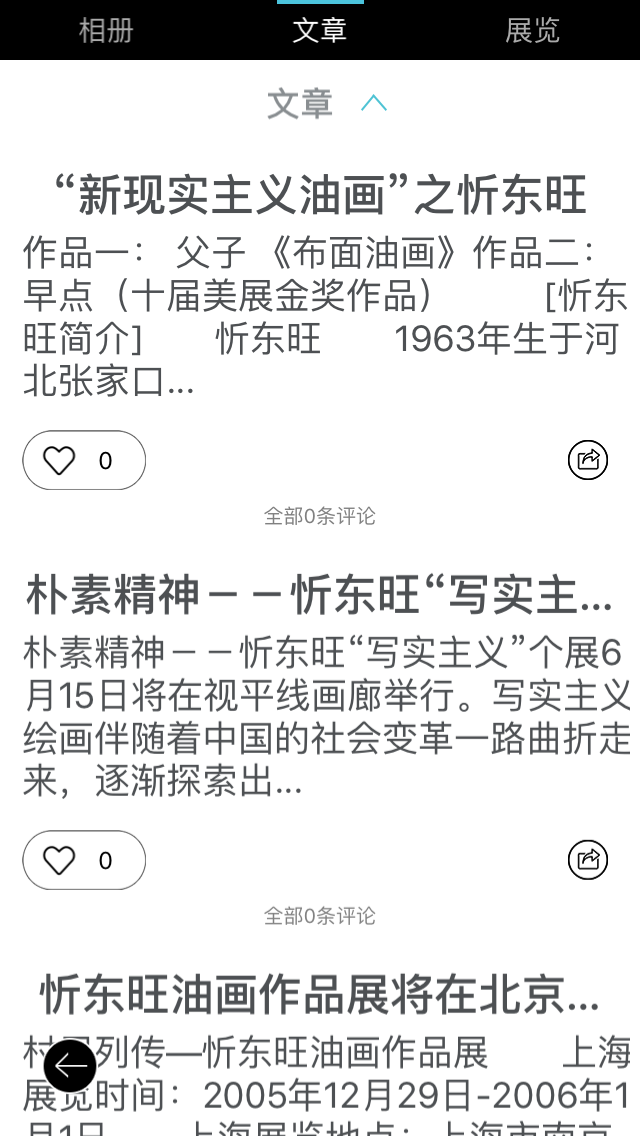Open article 忻东旺油画作品展将在北京
This screenshot has height=1136, width=640.
(320, 995)
